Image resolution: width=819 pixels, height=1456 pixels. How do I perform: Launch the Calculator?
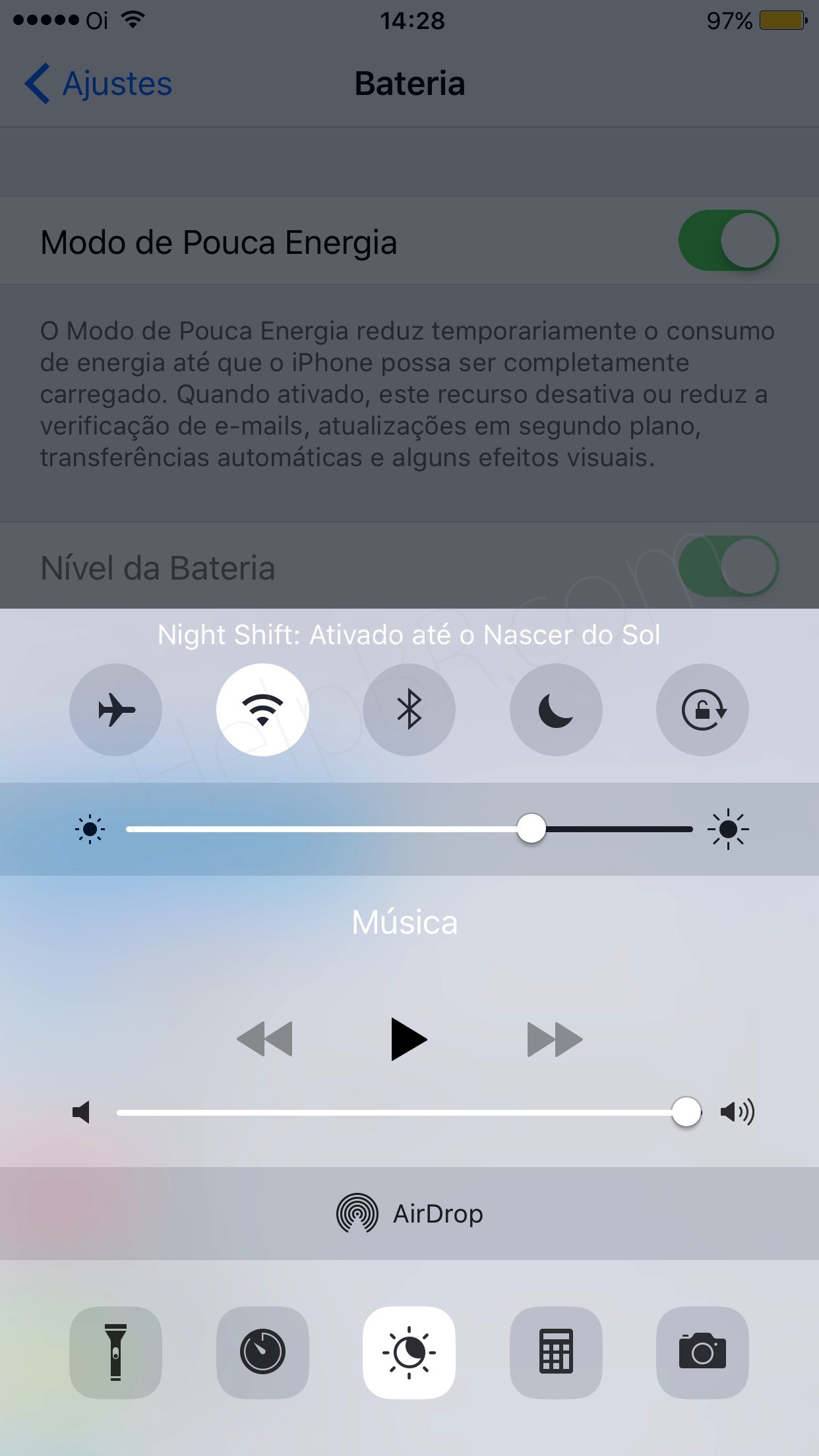pos(556,1352)
